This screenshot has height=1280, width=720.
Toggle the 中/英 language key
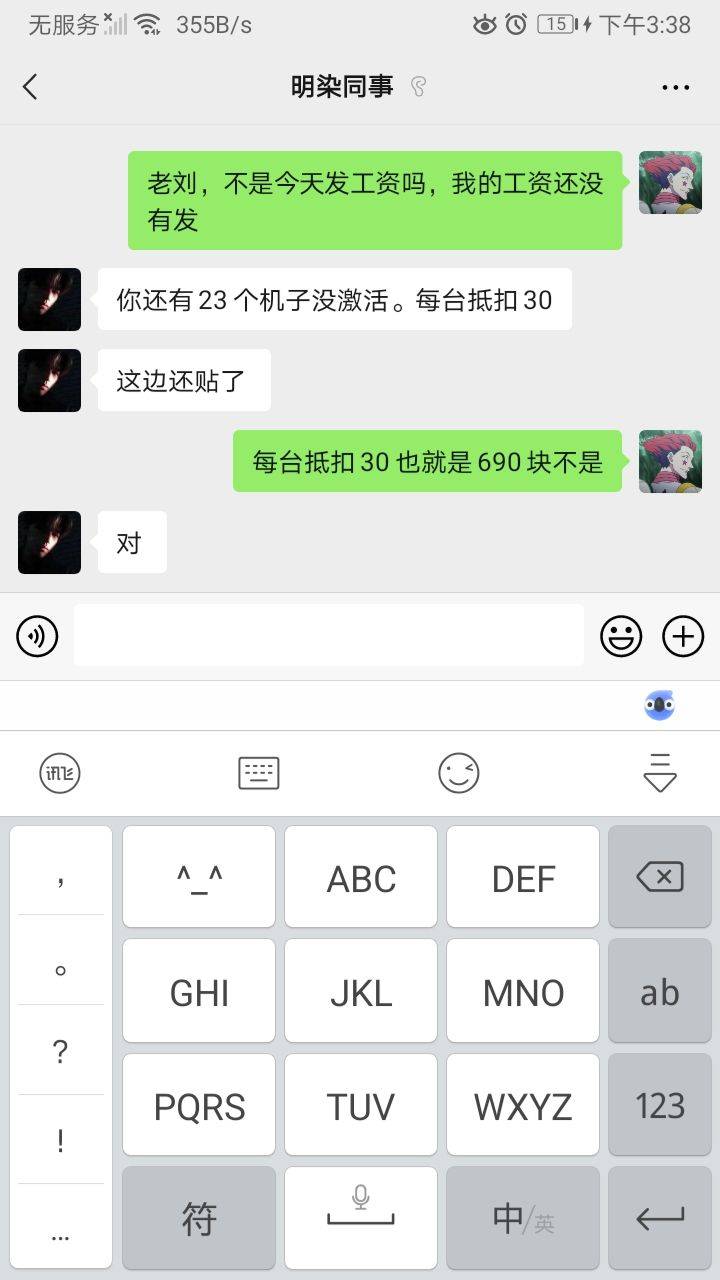click(523, 1219)
